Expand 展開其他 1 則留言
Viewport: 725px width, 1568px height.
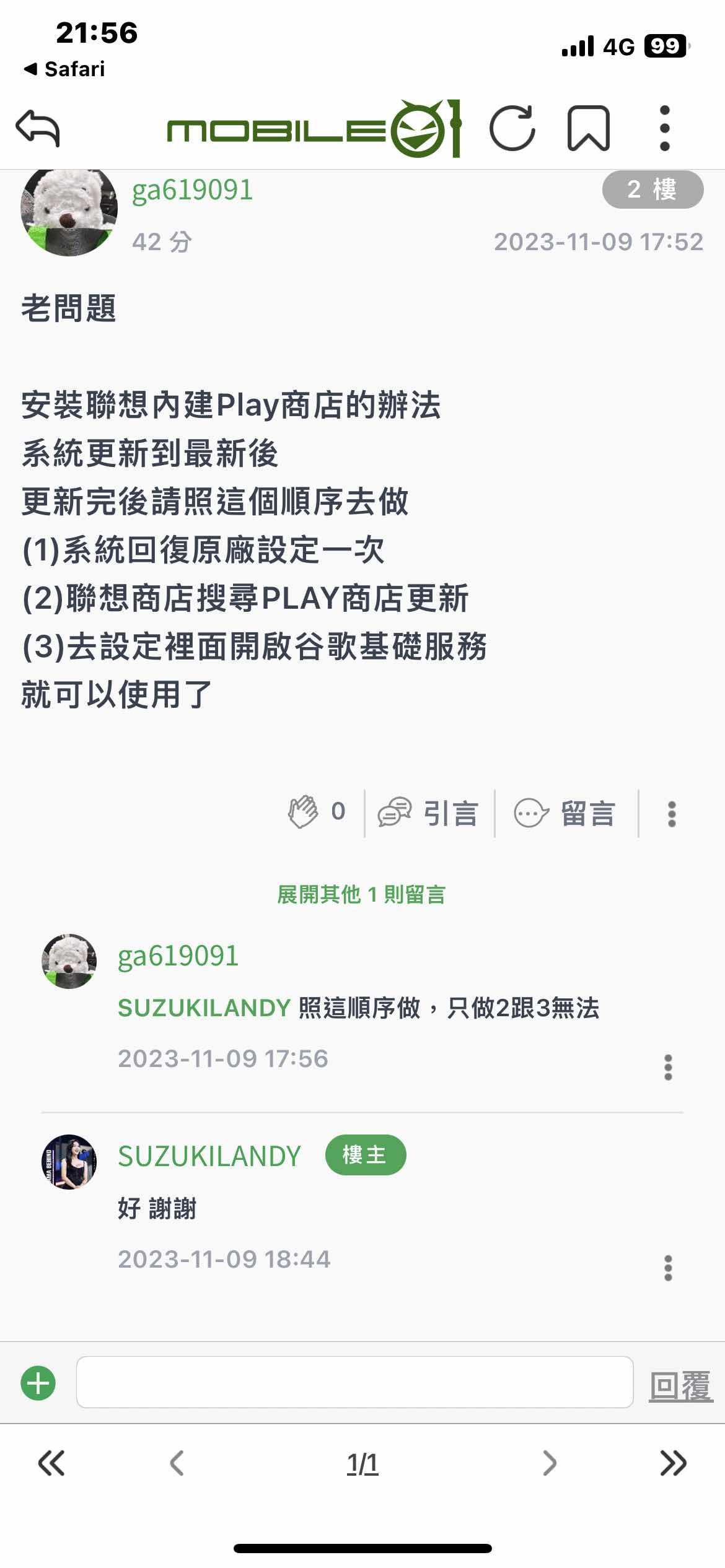coord(361,894)
